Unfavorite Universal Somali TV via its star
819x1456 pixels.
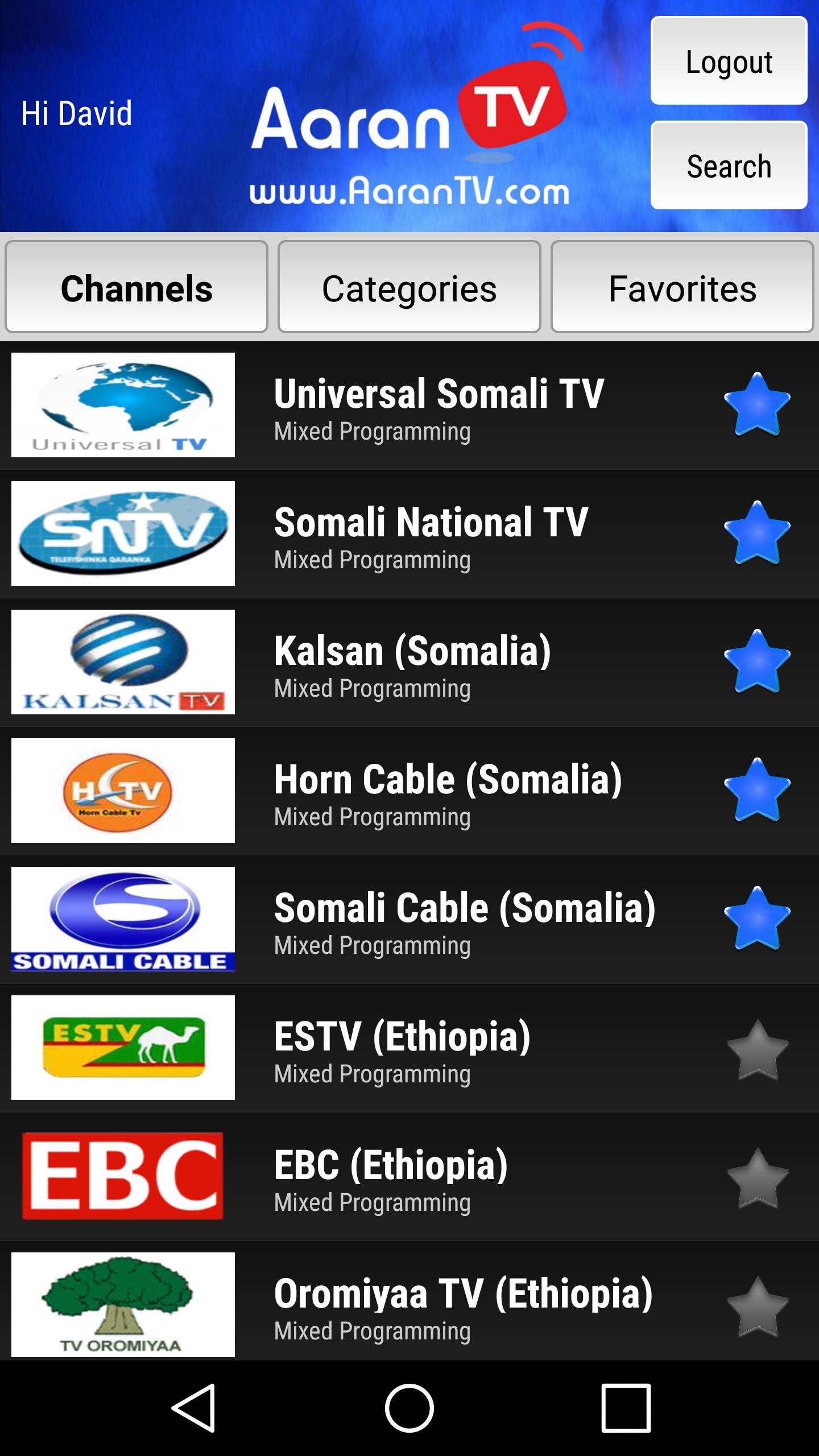pyautogui.click(x=757, y=404)
